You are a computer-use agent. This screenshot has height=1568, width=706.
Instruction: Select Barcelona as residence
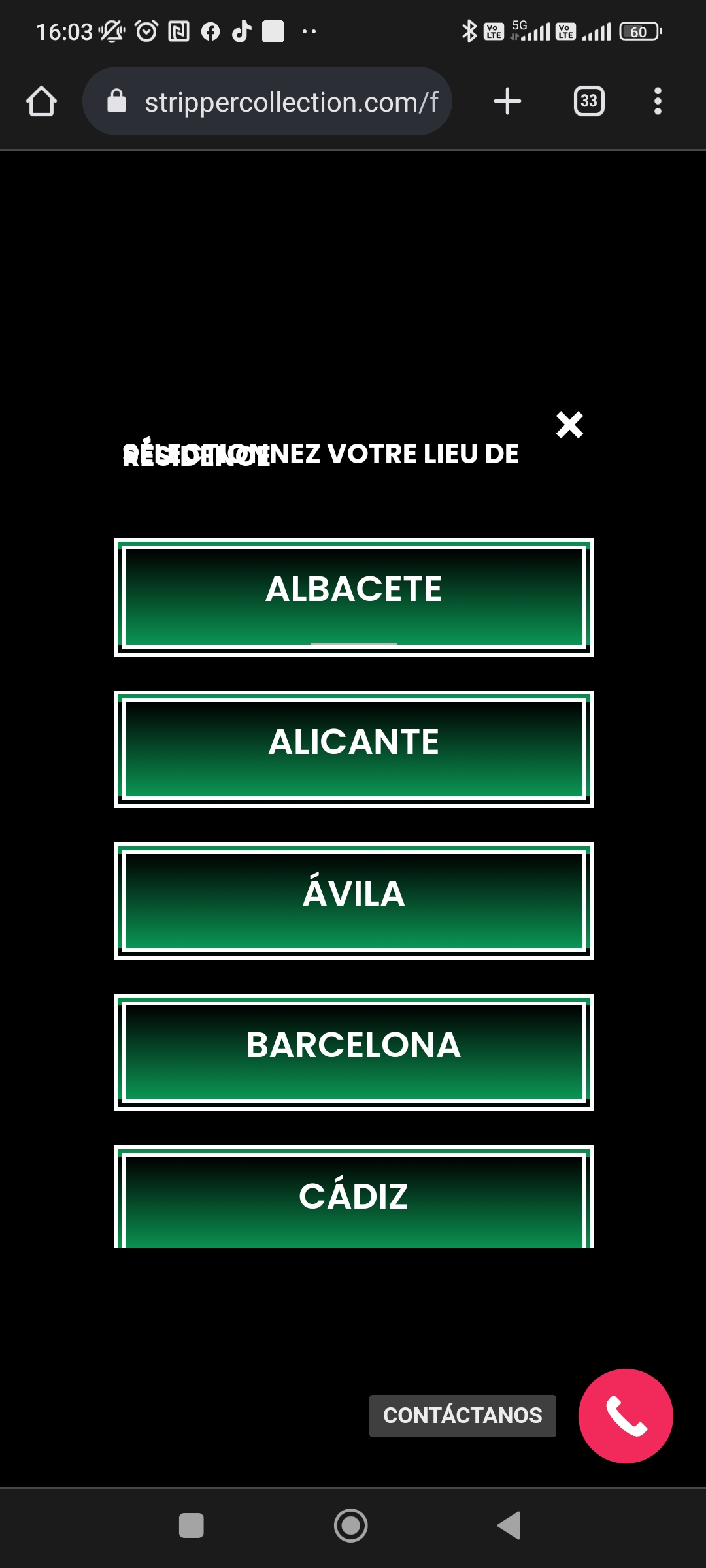354,1053
